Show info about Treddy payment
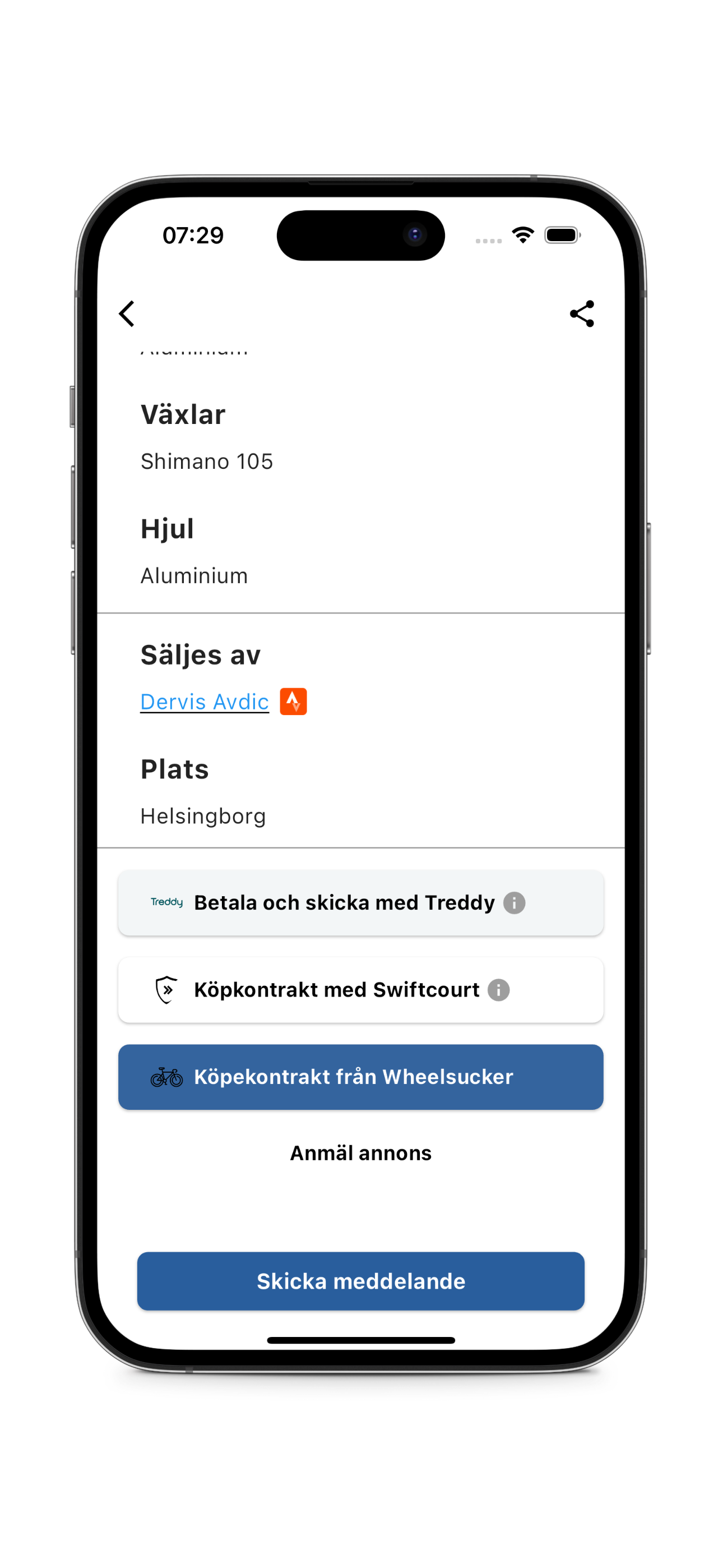This screenshot has height=1568, width=723. click(x=515, y=903)
